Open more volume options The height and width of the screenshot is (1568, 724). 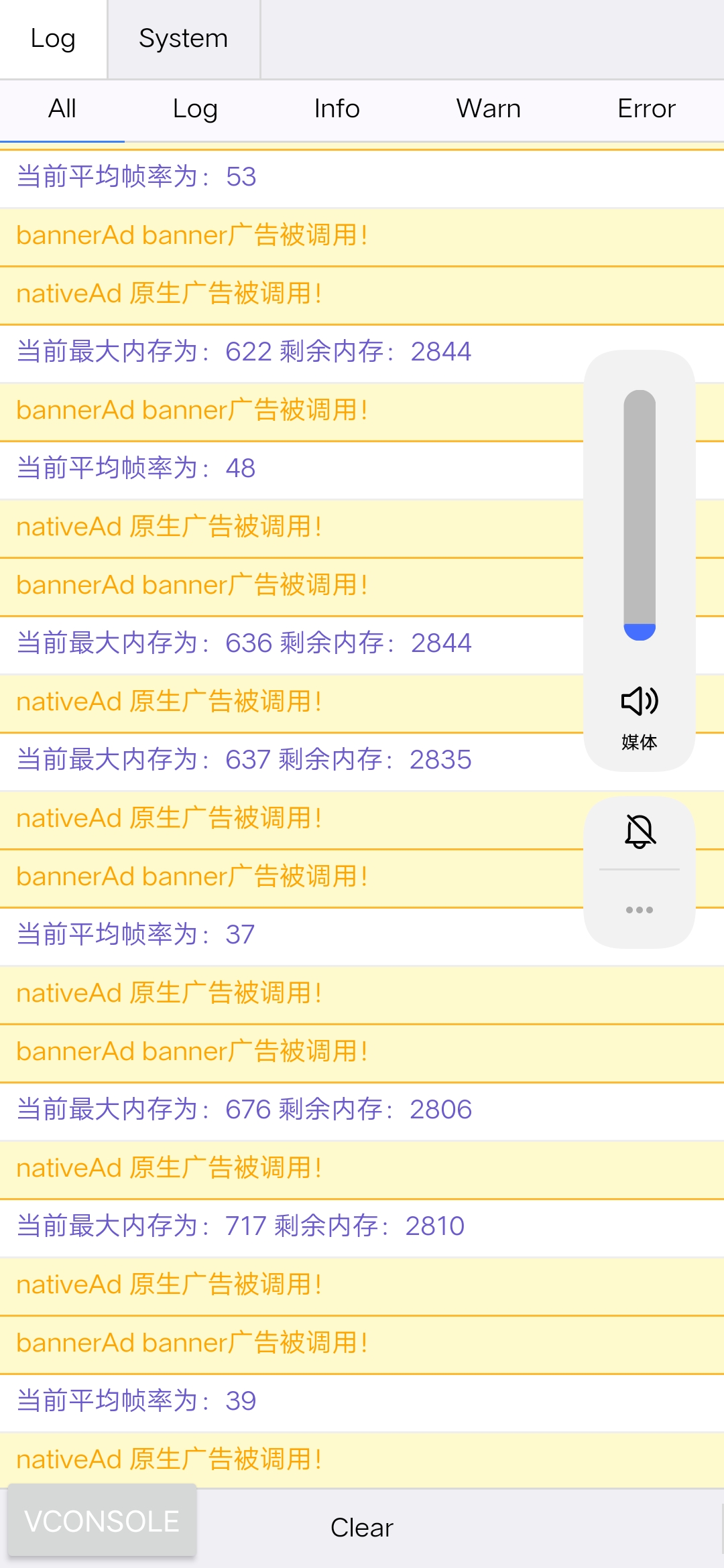(x=640, y=910)
